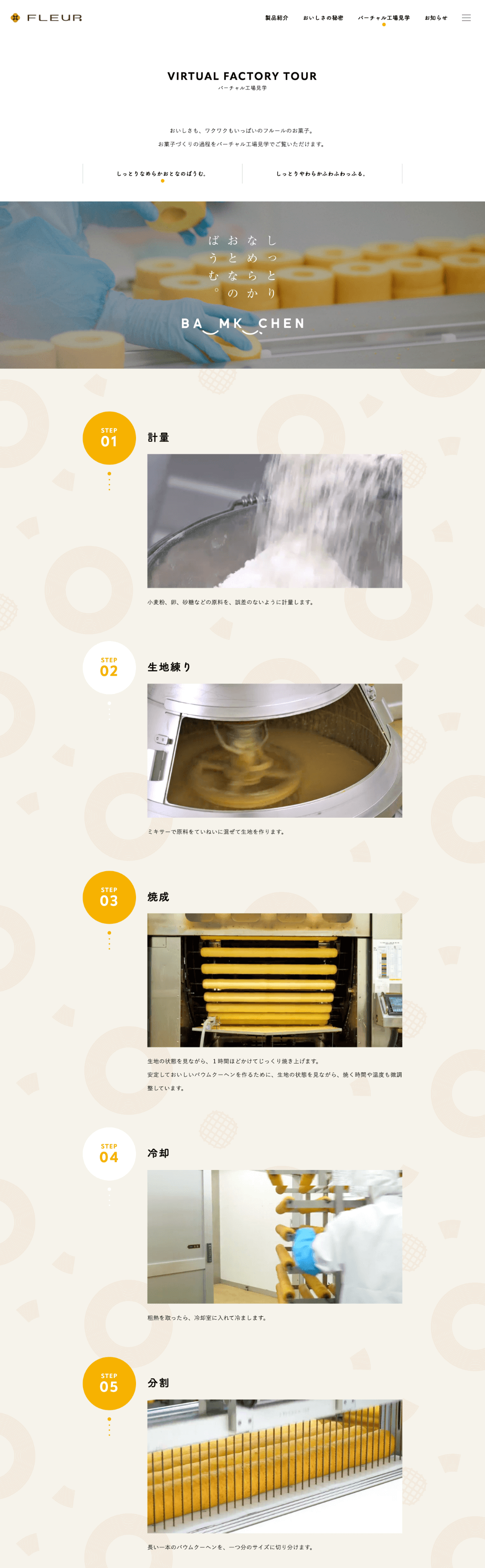The width and height of the screenshot is (485, 1568).
Task: Open おいしさの秘密 nav link
Action: tap(323, 18)
